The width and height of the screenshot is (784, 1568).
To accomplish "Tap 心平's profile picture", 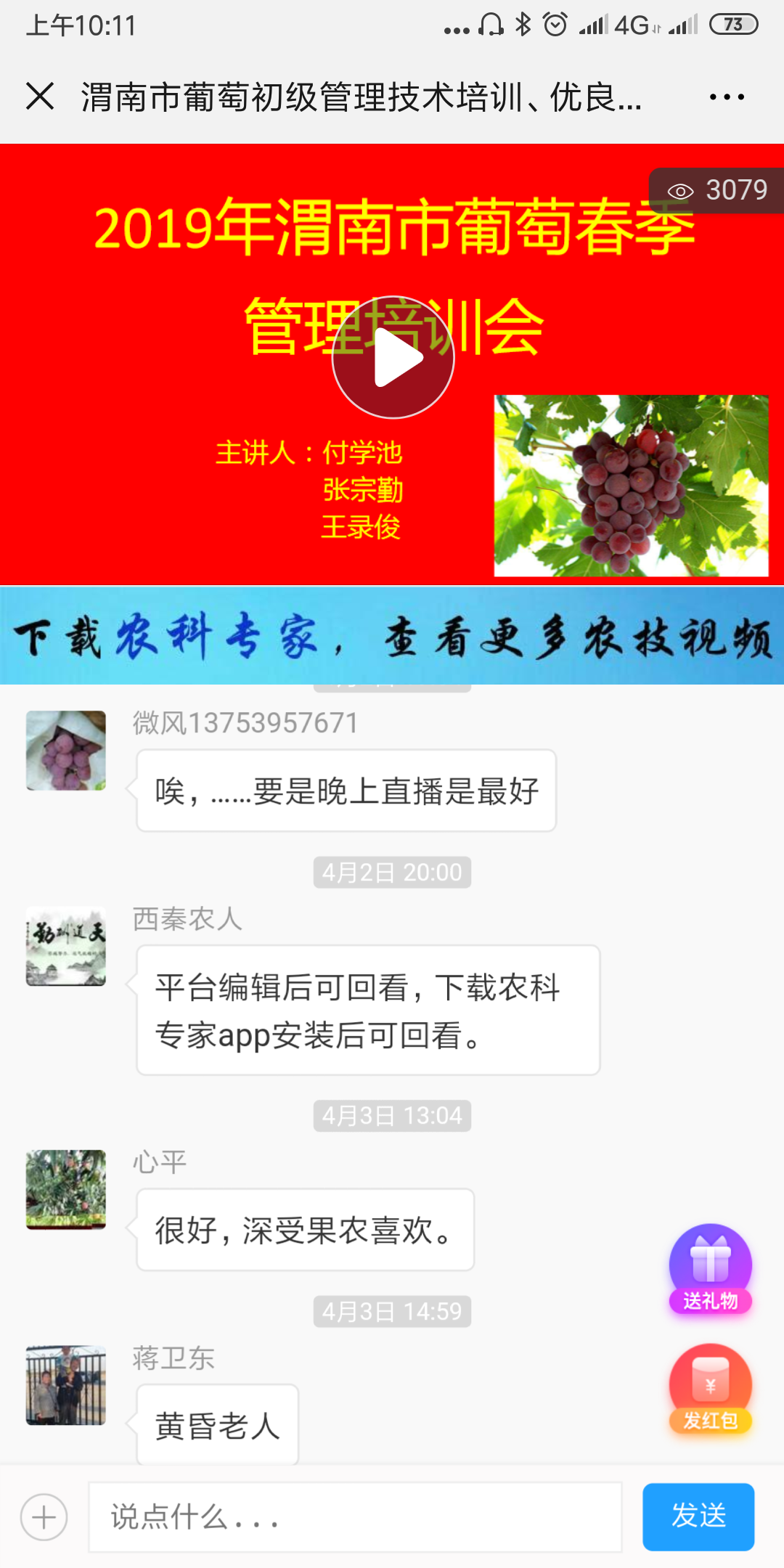I will click(66, 1189).
